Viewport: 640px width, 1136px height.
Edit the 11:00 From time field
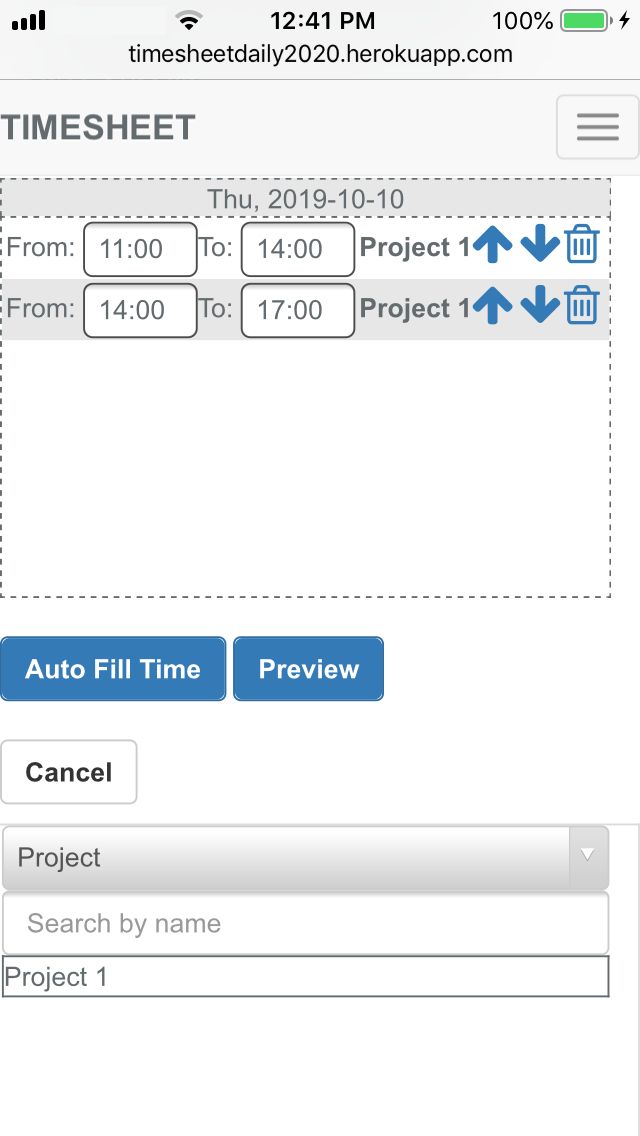[x=140, y=249]
